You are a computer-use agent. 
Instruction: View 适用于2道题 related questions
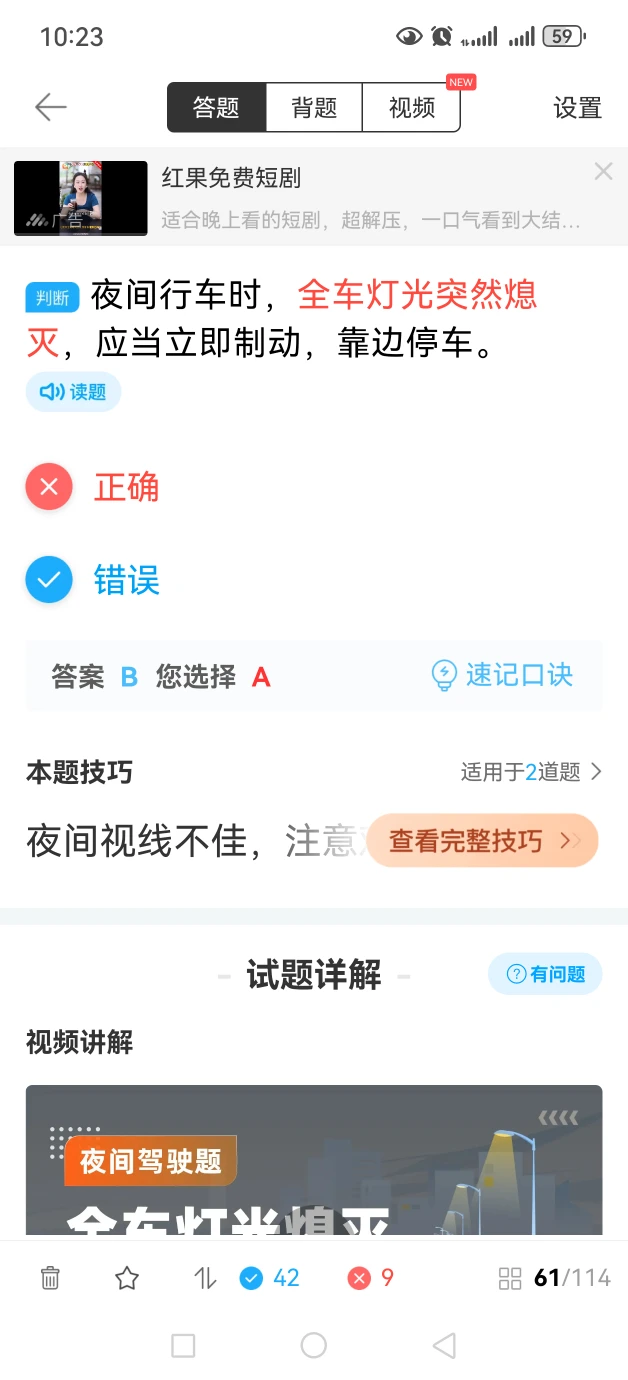530,772
